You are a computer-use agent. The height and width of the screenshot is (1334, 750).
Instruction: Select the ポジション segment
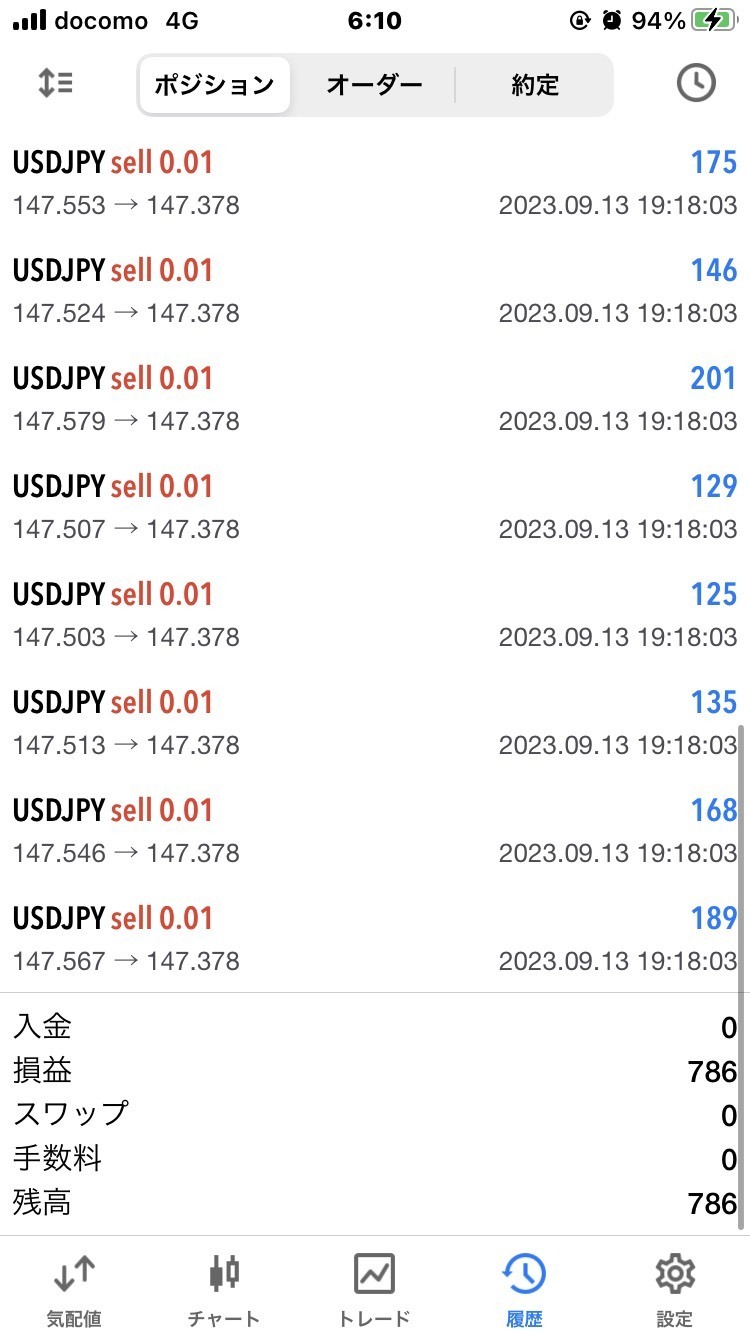214,85
